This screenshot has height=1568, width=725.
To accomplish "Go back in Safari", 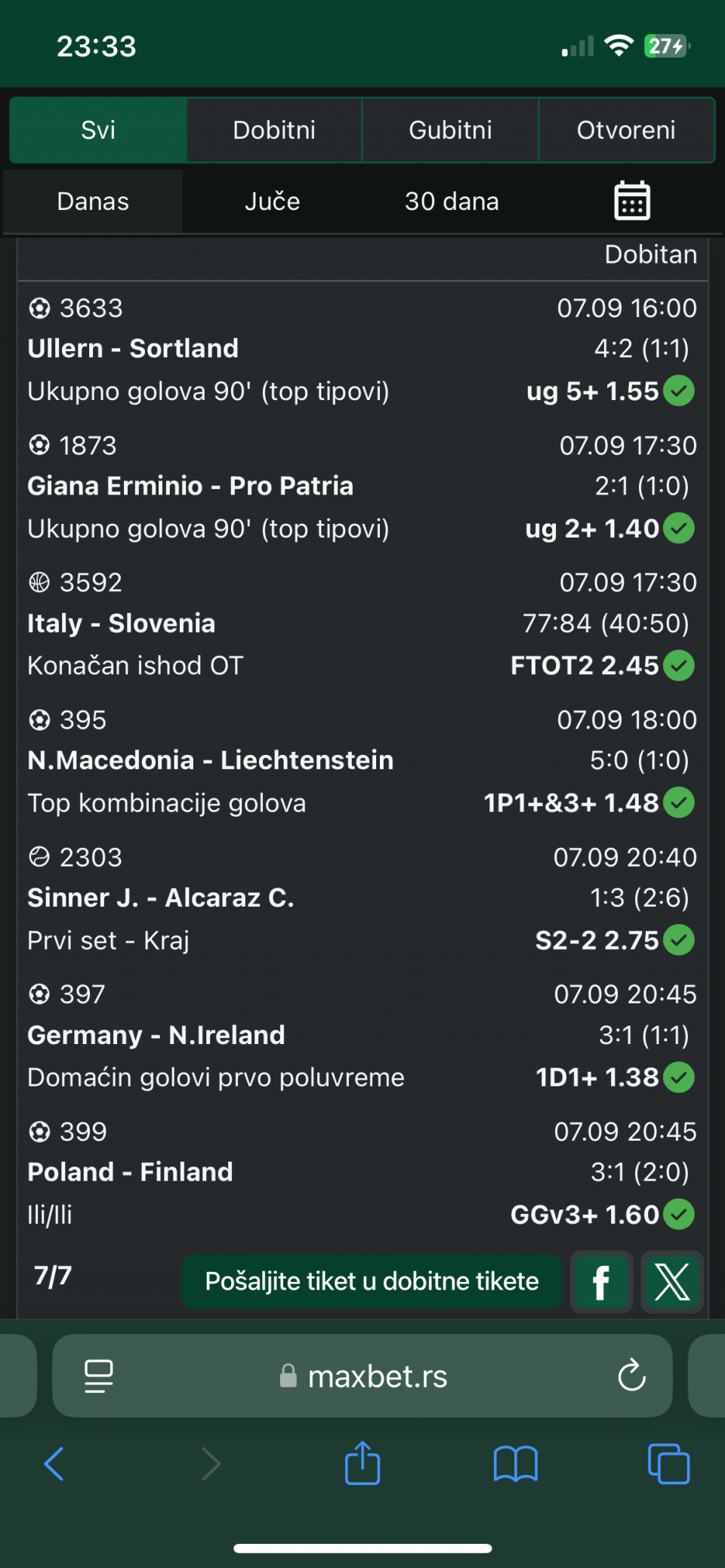I will (54, 1464).
